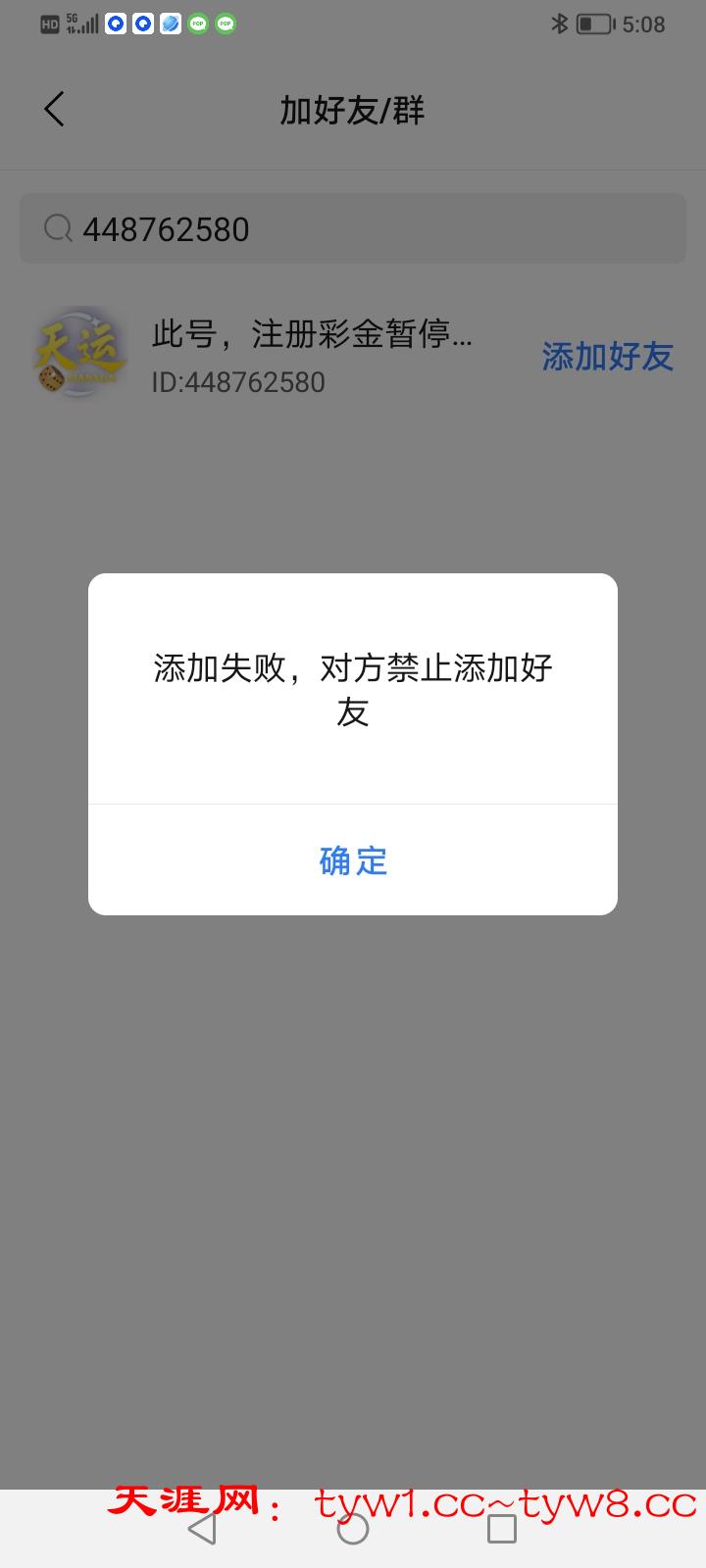
Task: Confirm the dialog with 确定
Action: coord(353,860)
